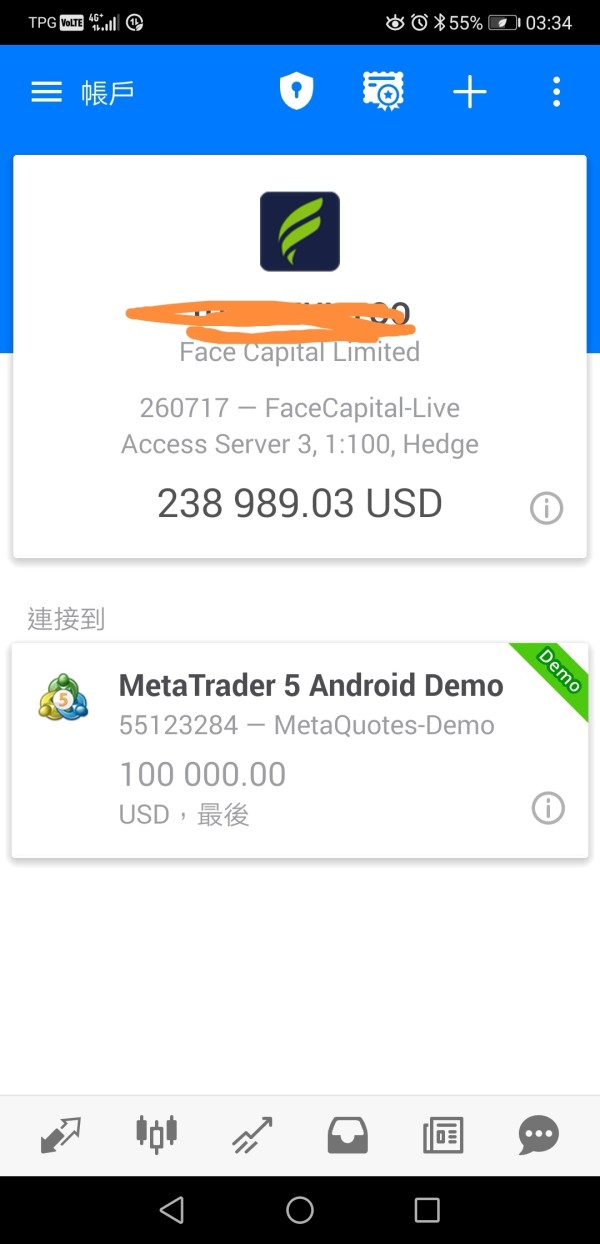Open the Face Capital Limited account card
This screenshot has height=1244, width=600.
pyautogui.click(x=300, y=357)
